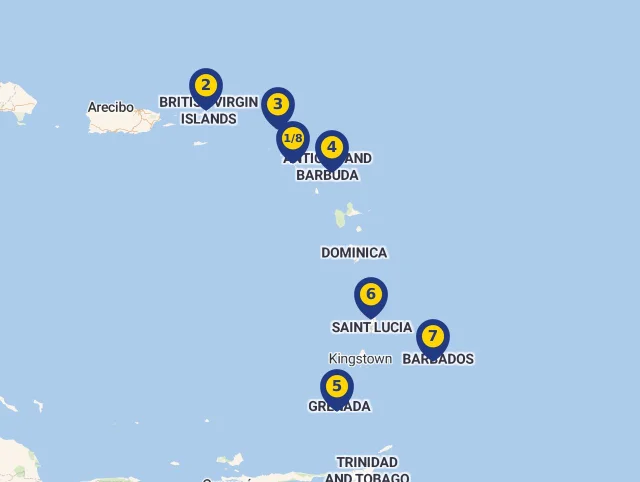Select pin 5 at Grenada
This screenshot has height=482, width=640.
[x=337, y=386]
